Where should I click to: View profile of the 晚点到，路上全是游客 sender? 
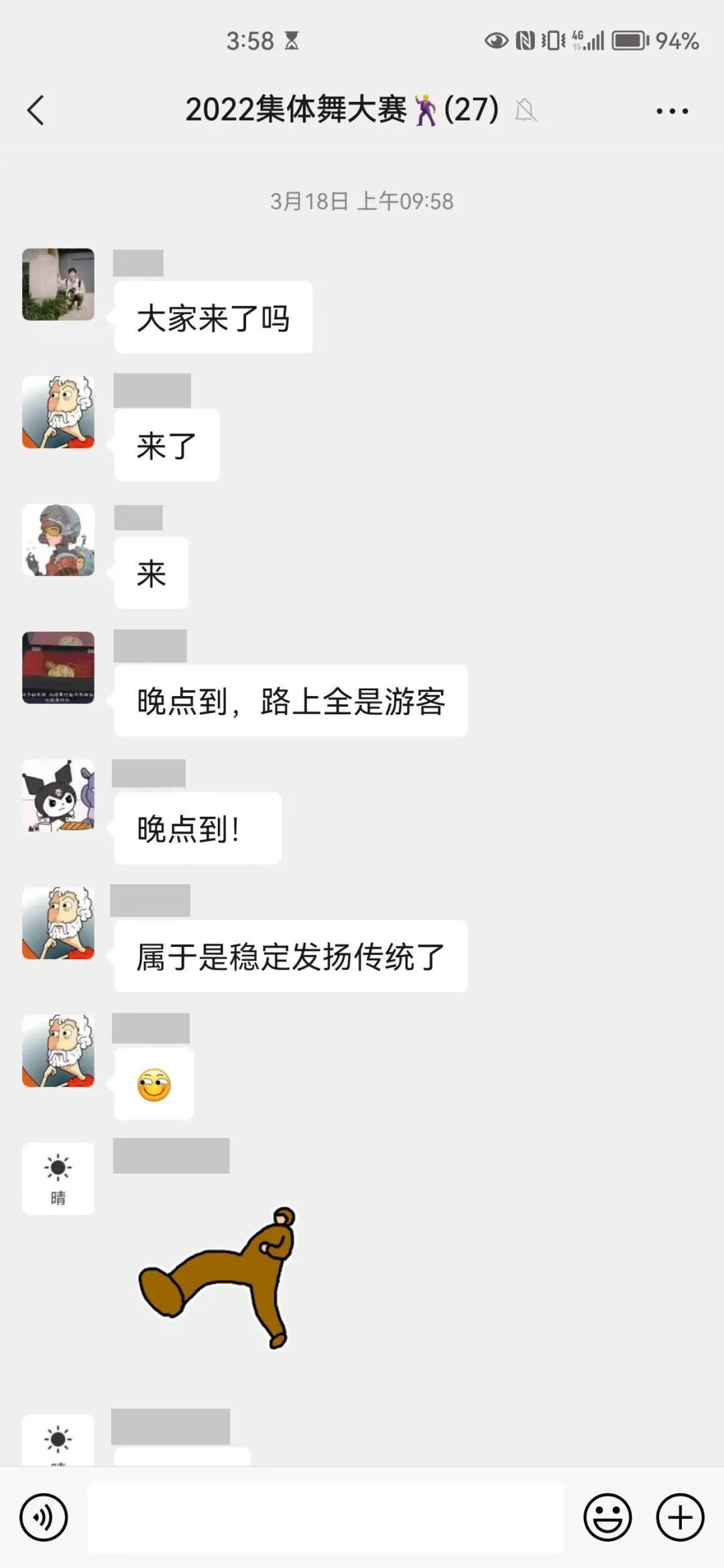click(58, 667)
